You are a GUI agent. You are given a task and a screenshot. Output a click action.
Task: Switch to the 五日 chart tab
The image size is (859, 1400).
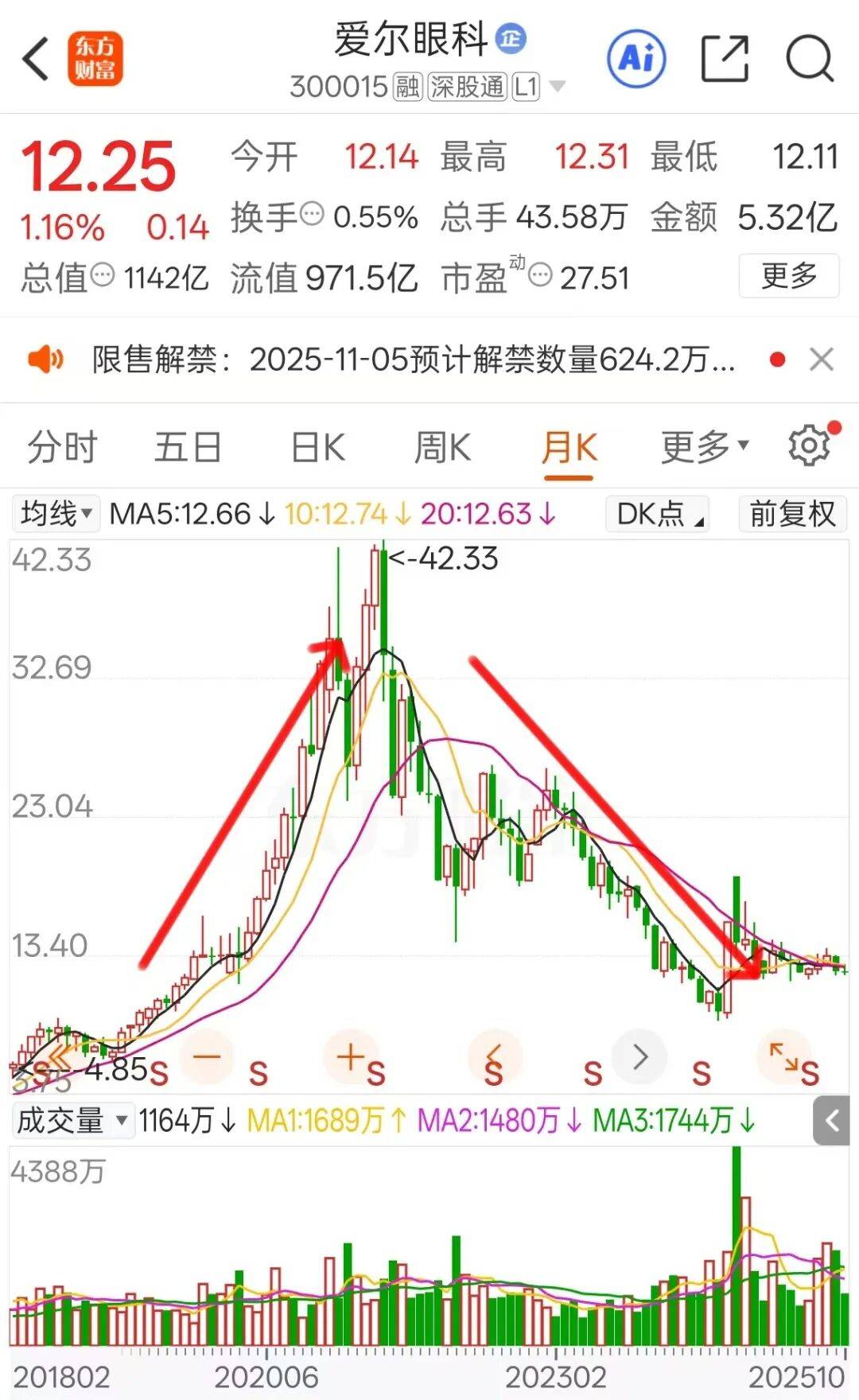point(188,447)
